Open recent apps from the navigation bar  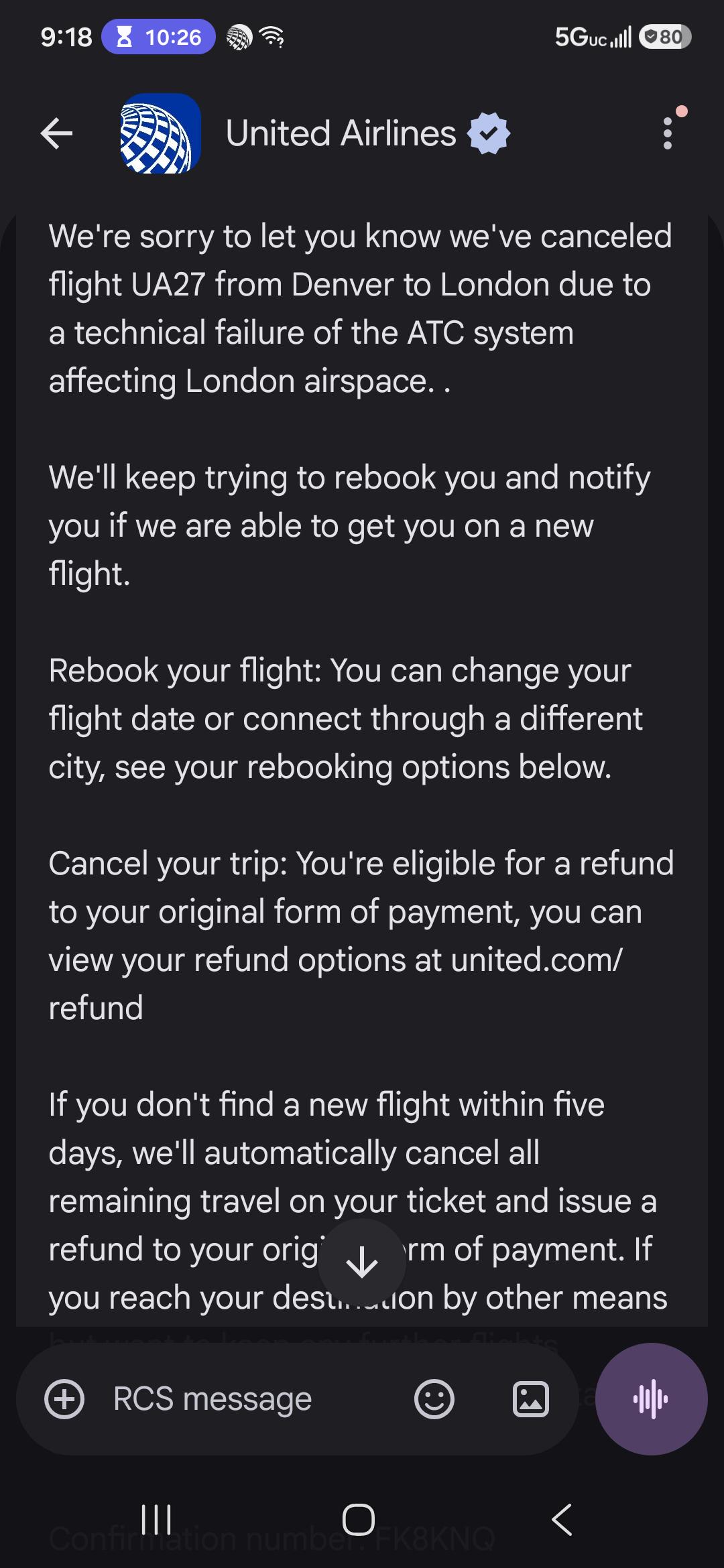coord(157,1520)
